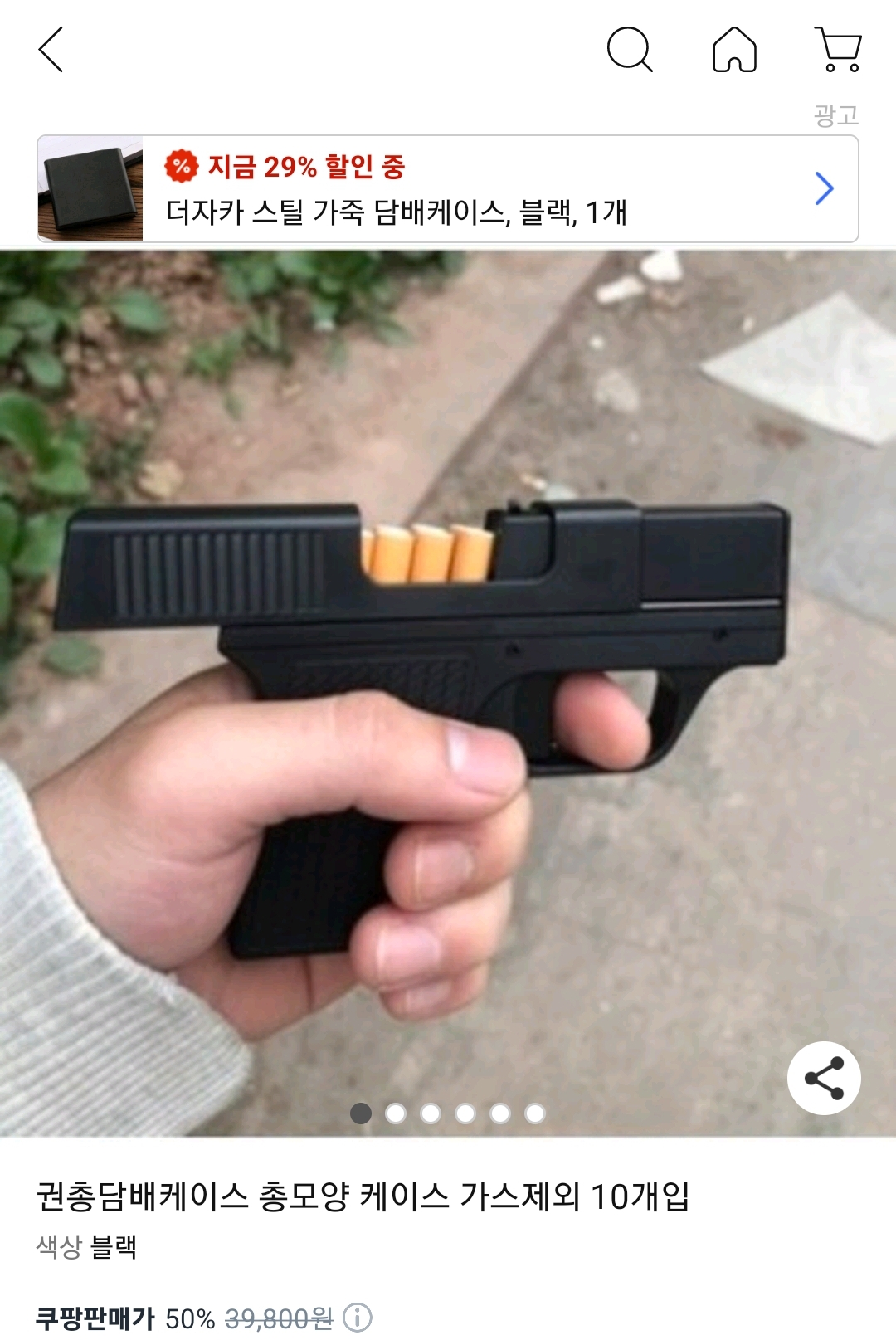
Task: Open the 더자카 담배케이스 ad banner
Action: [448, 189]
